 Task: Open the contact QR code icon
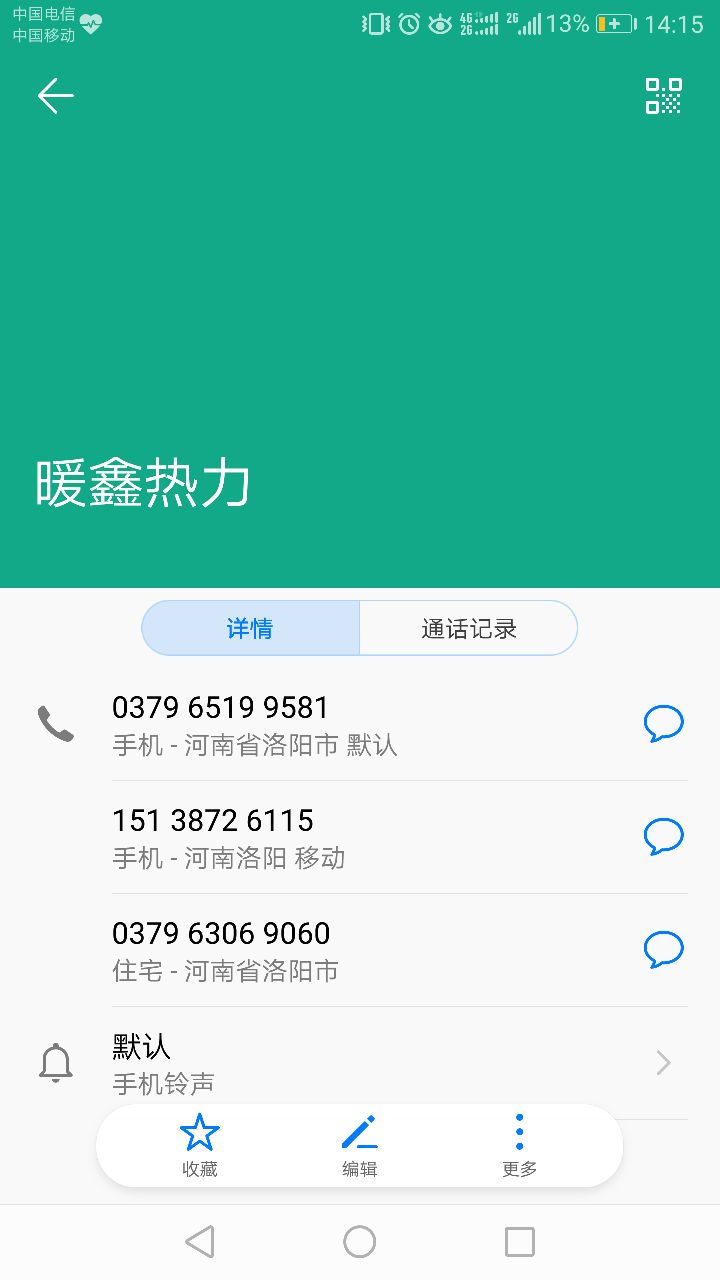tap(663, 96)
